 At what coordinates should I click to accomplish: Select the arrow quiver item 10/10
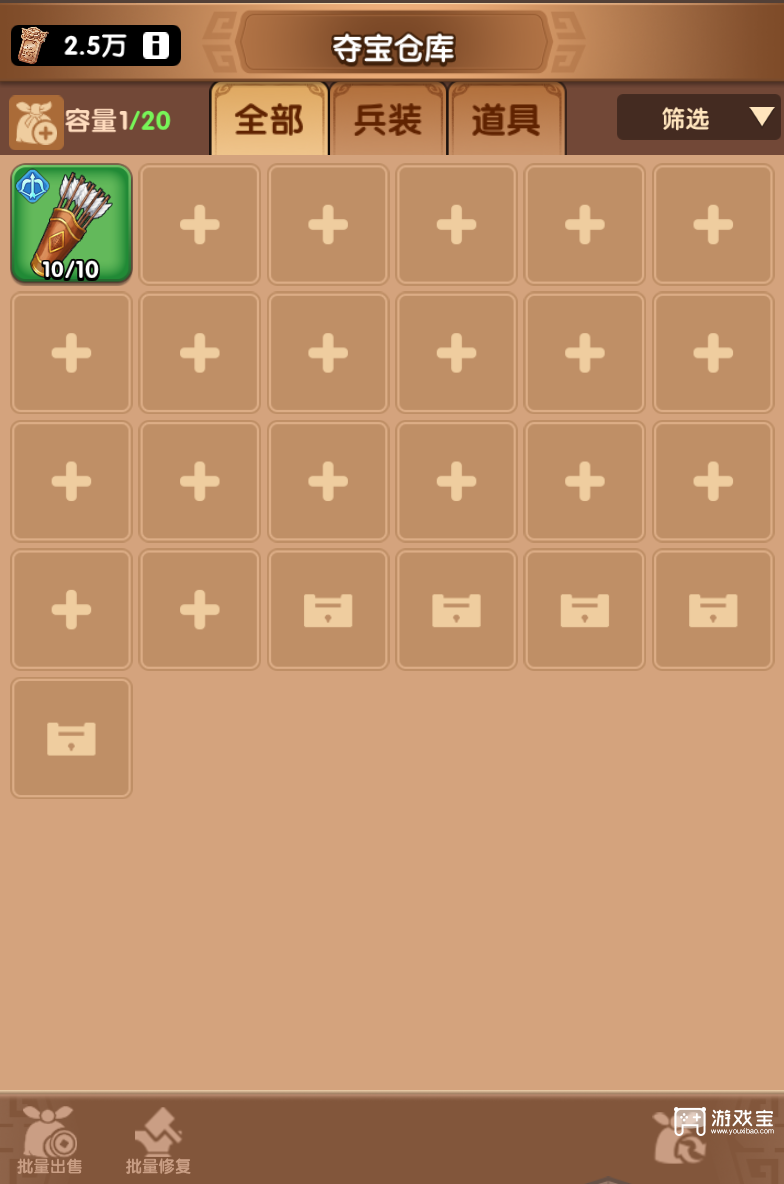[71, 223]
